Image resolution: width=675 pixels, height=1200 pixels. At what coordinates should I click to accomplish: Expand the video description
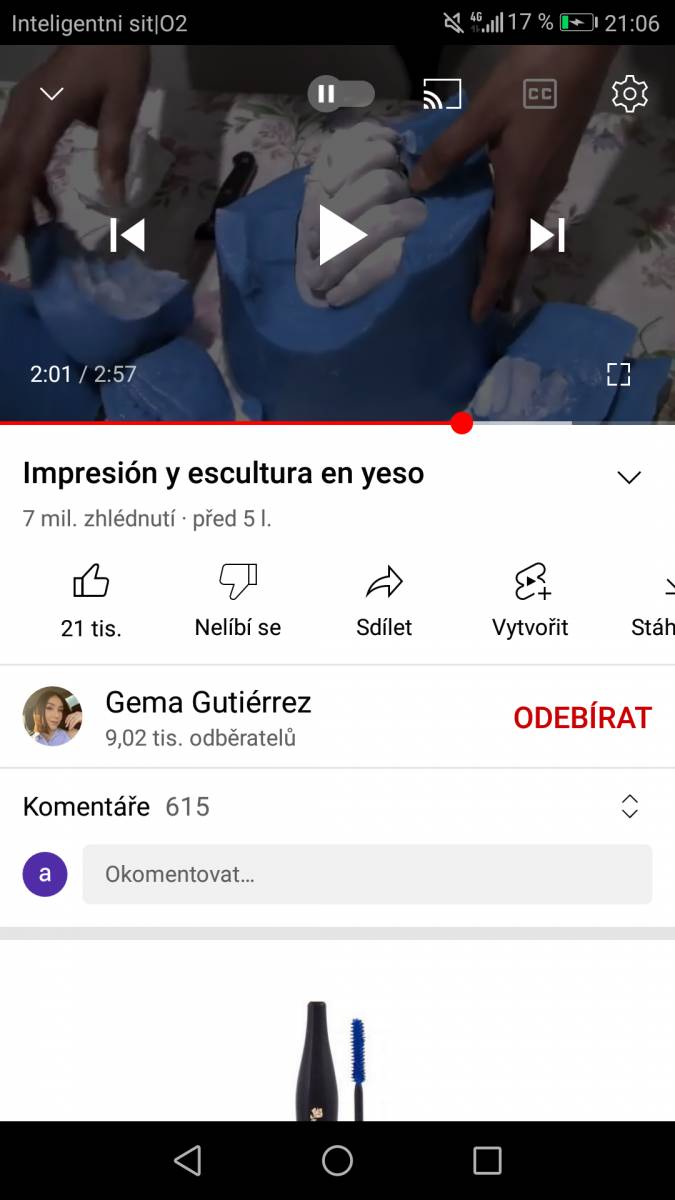pos(629,477)
